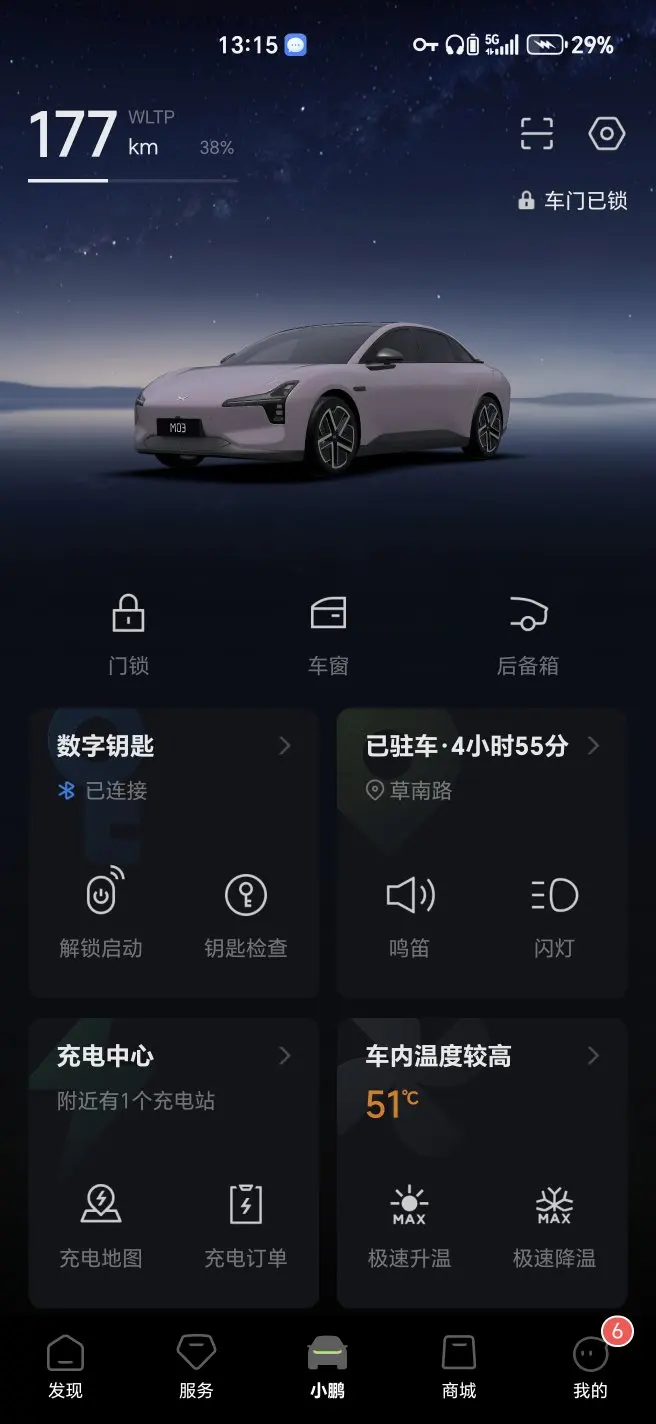Select the 我的 tab
Image resolution: width=656 pixels, height=1424 pixels.
point(590,1366)
